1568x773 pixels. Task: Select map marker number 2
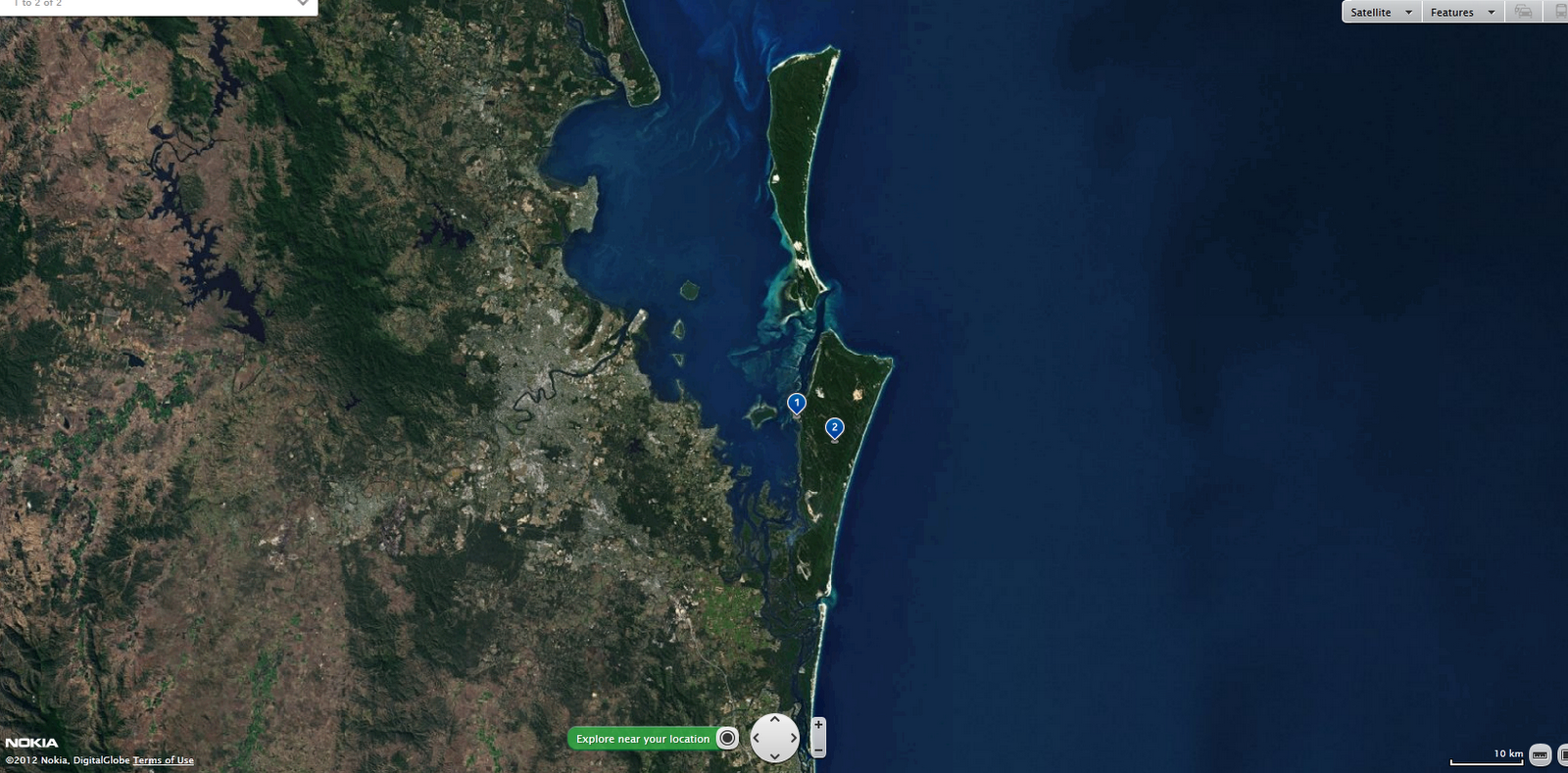[x=835, y=427]
